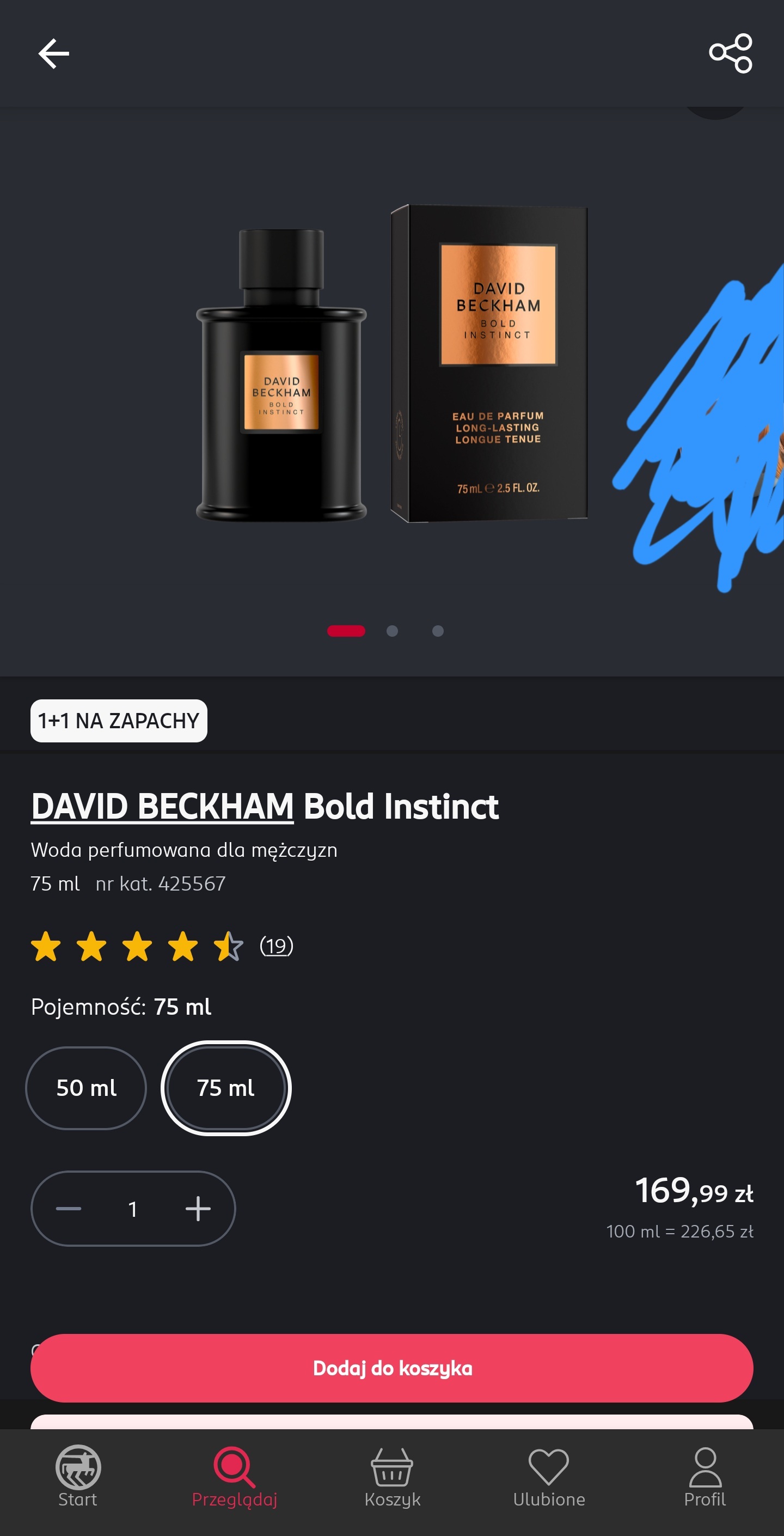This screenshot has height=1536, width=784.
Task: Share this product
Action: (x=730, y=54)
